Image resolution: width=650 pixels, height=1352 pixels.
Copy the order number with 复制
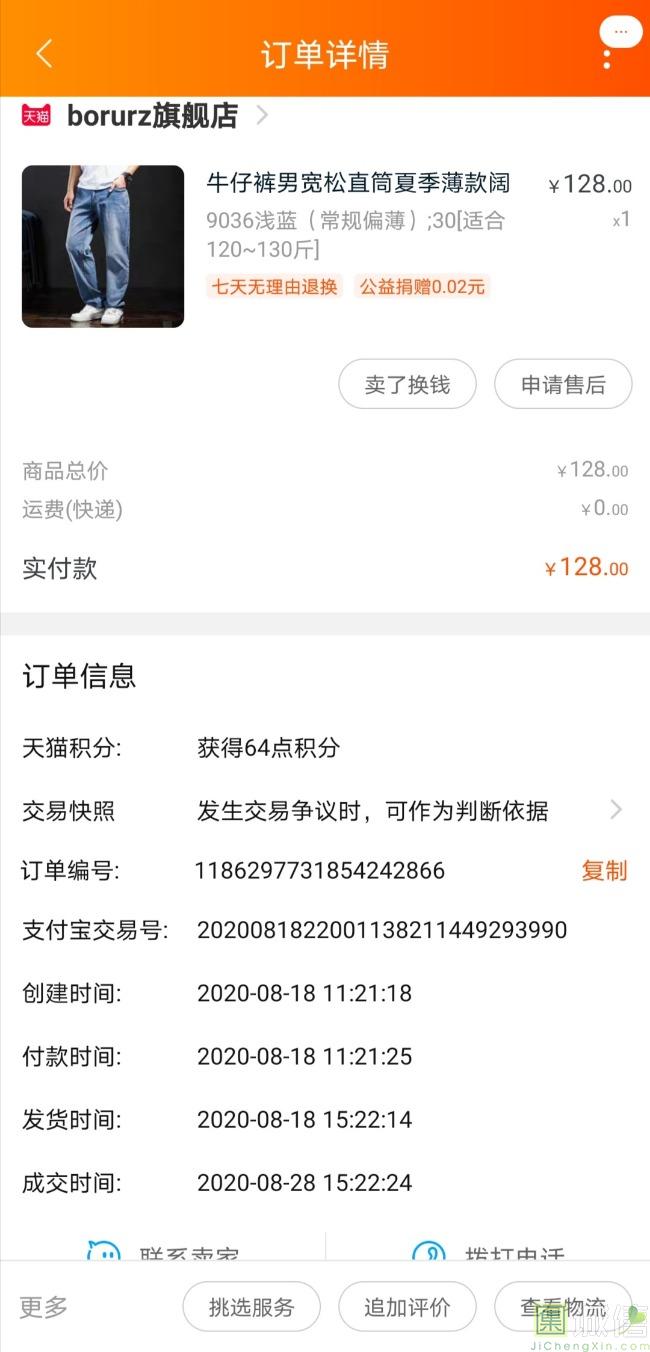pos(604,871)
